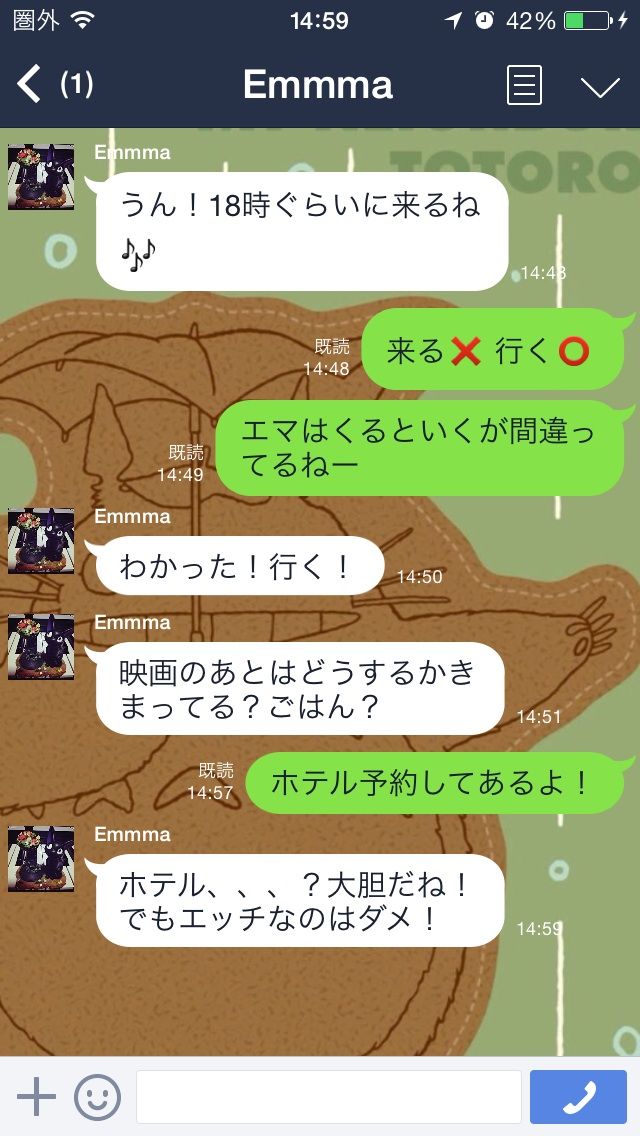The height and width of the screenshot is (1136, 640).
Task: Open Emmma's avatar beside わかった！行く！ message
Action: coord(41,541)
